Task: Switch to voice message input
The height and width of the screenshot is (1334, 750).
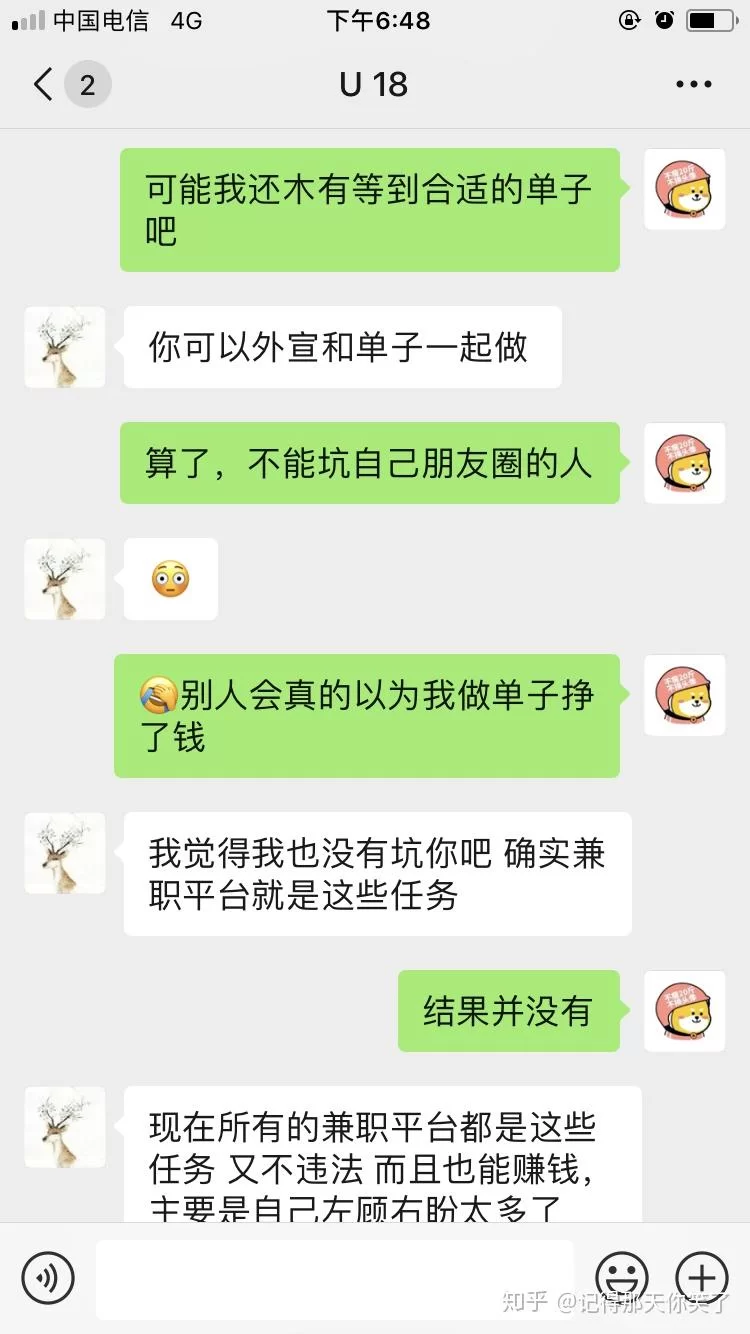Action: click(x=48, y=1277)
